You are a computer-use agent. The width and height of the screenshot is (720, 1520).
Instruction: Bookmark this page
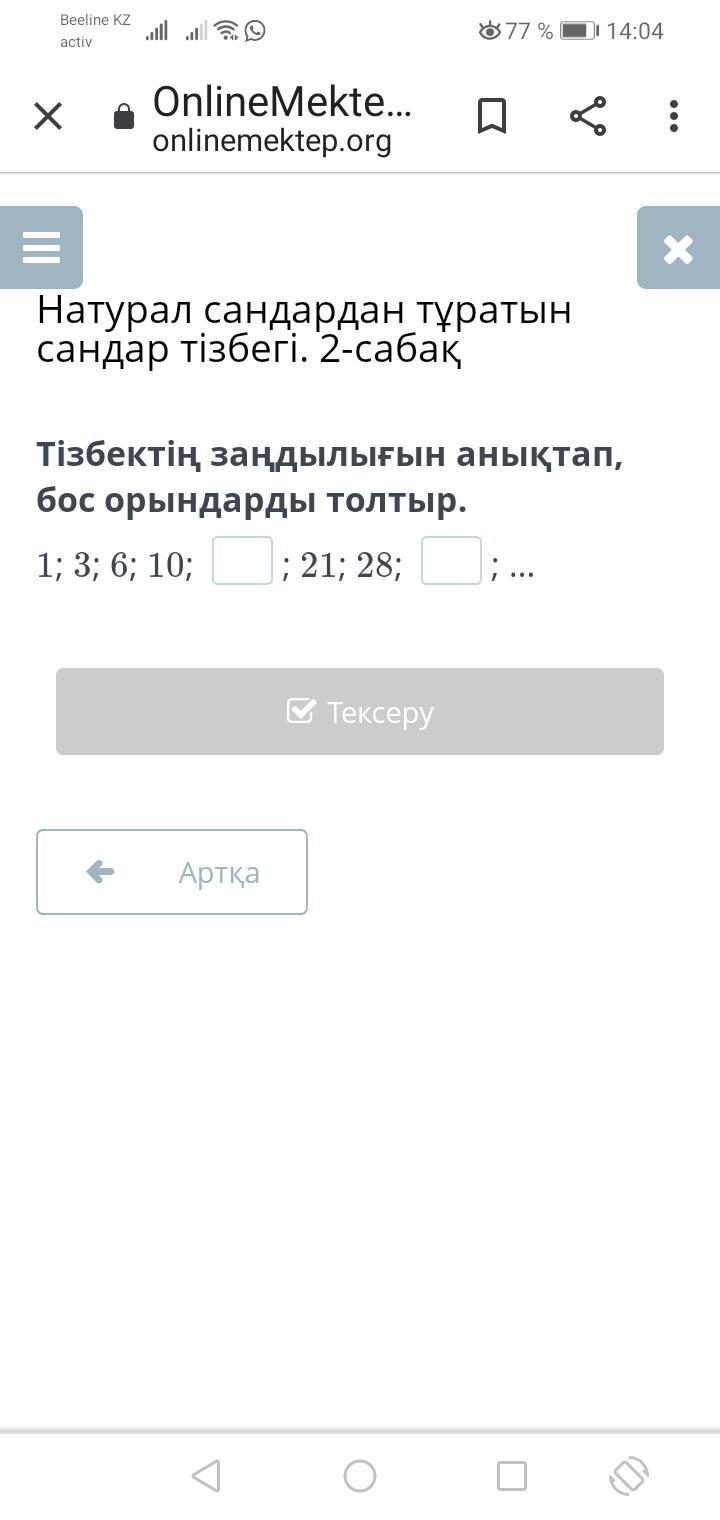[491, 116]
